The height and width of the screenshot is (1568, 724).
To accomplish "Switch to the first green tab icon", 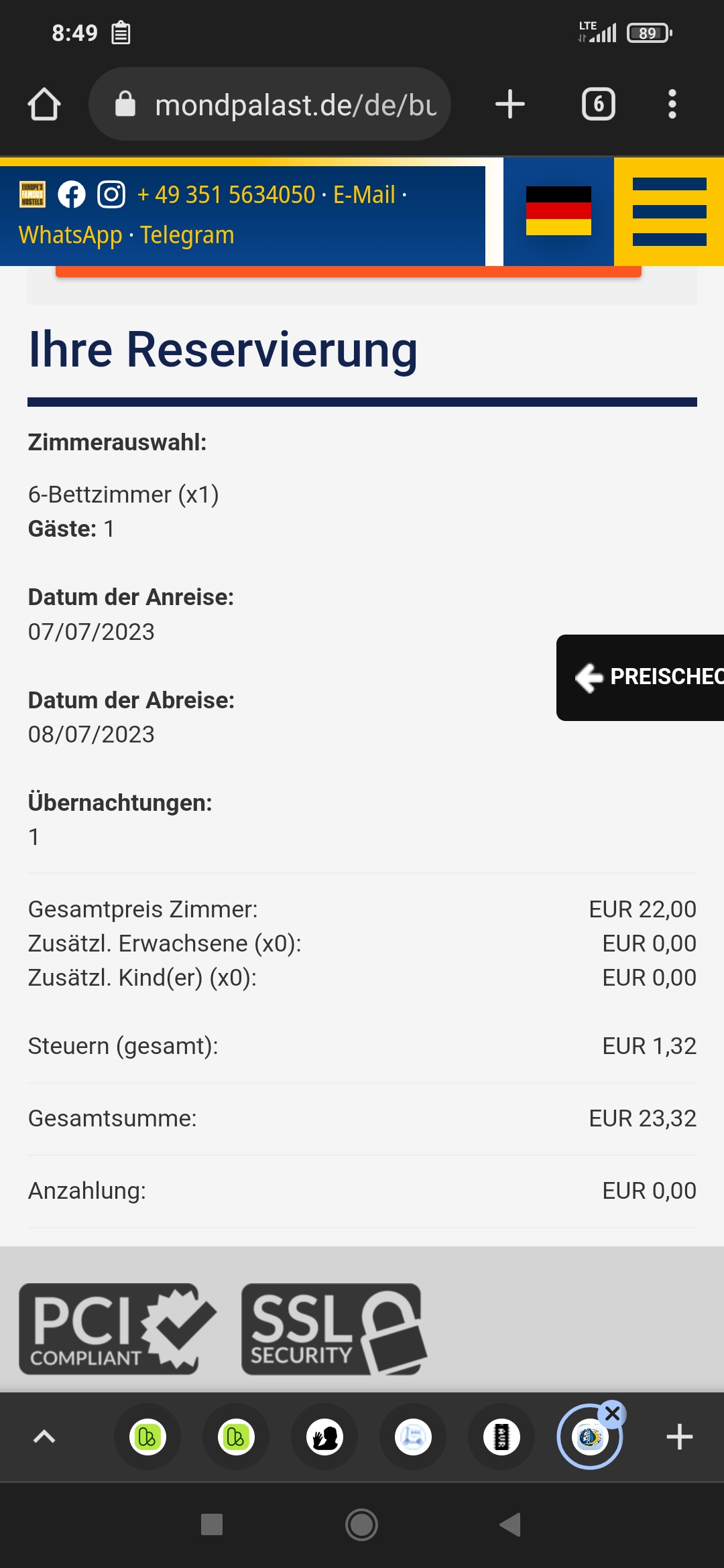I will coord(147,1437).
